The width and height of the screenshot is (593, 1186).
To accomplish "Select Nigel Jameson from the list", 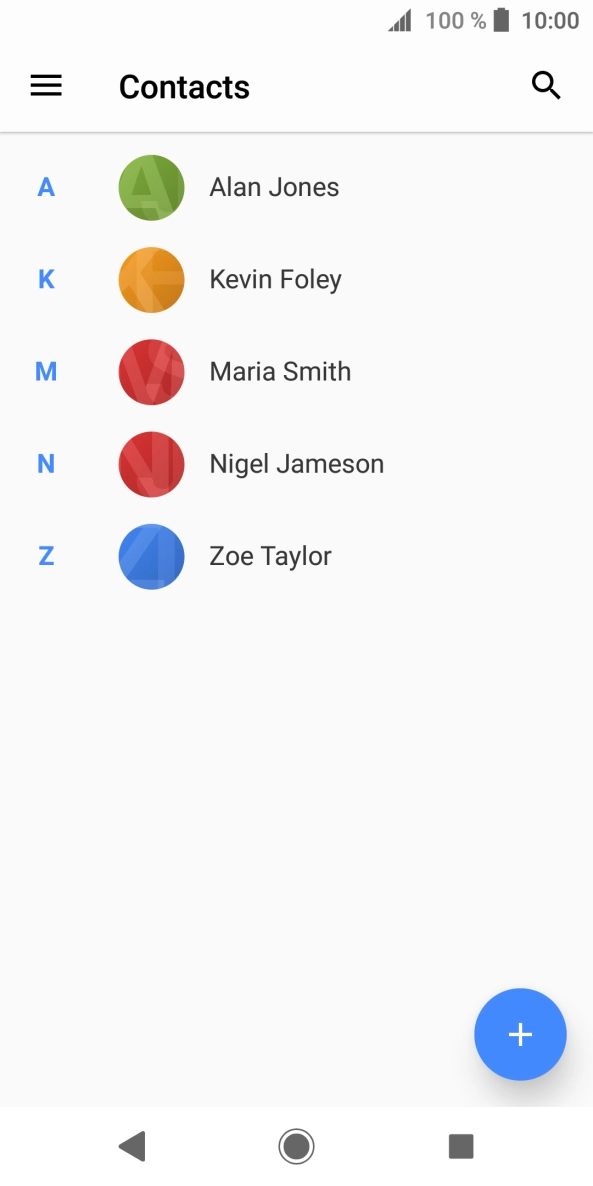I will [296, 464].
